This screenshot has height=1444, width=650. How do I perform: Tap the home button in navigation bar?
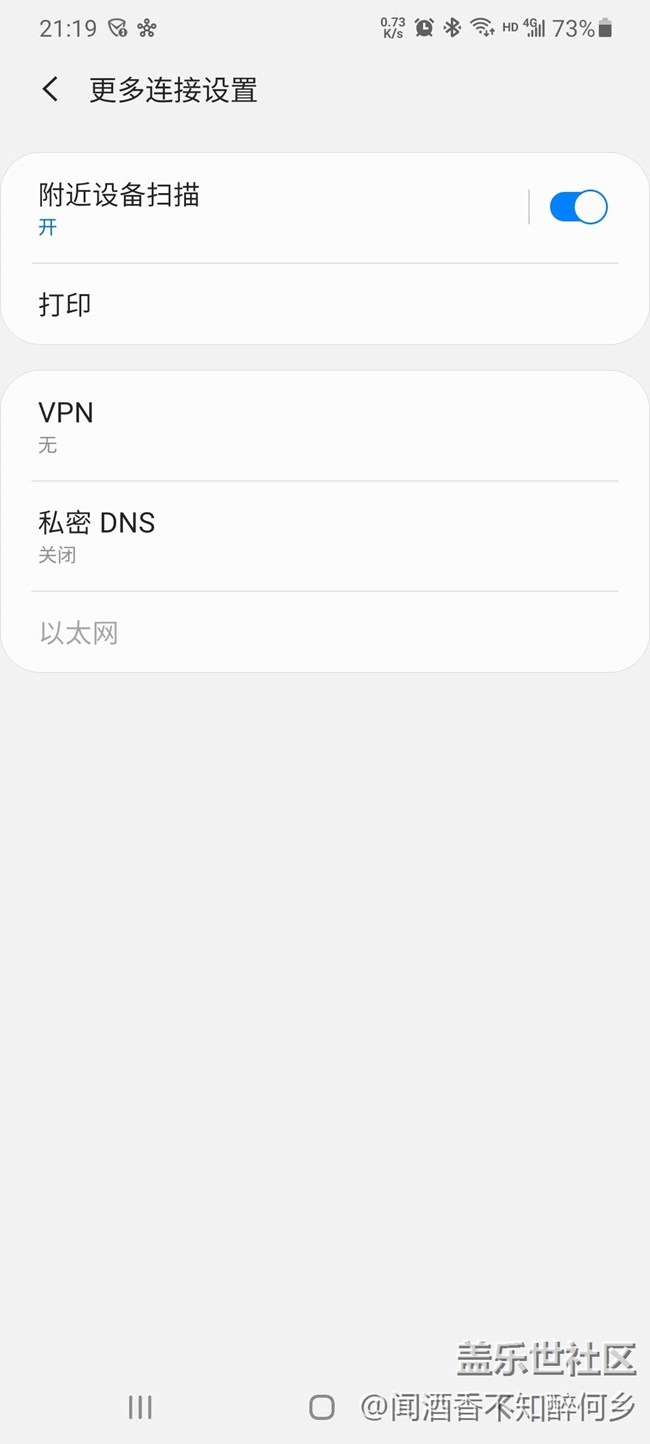(322, 1408)
